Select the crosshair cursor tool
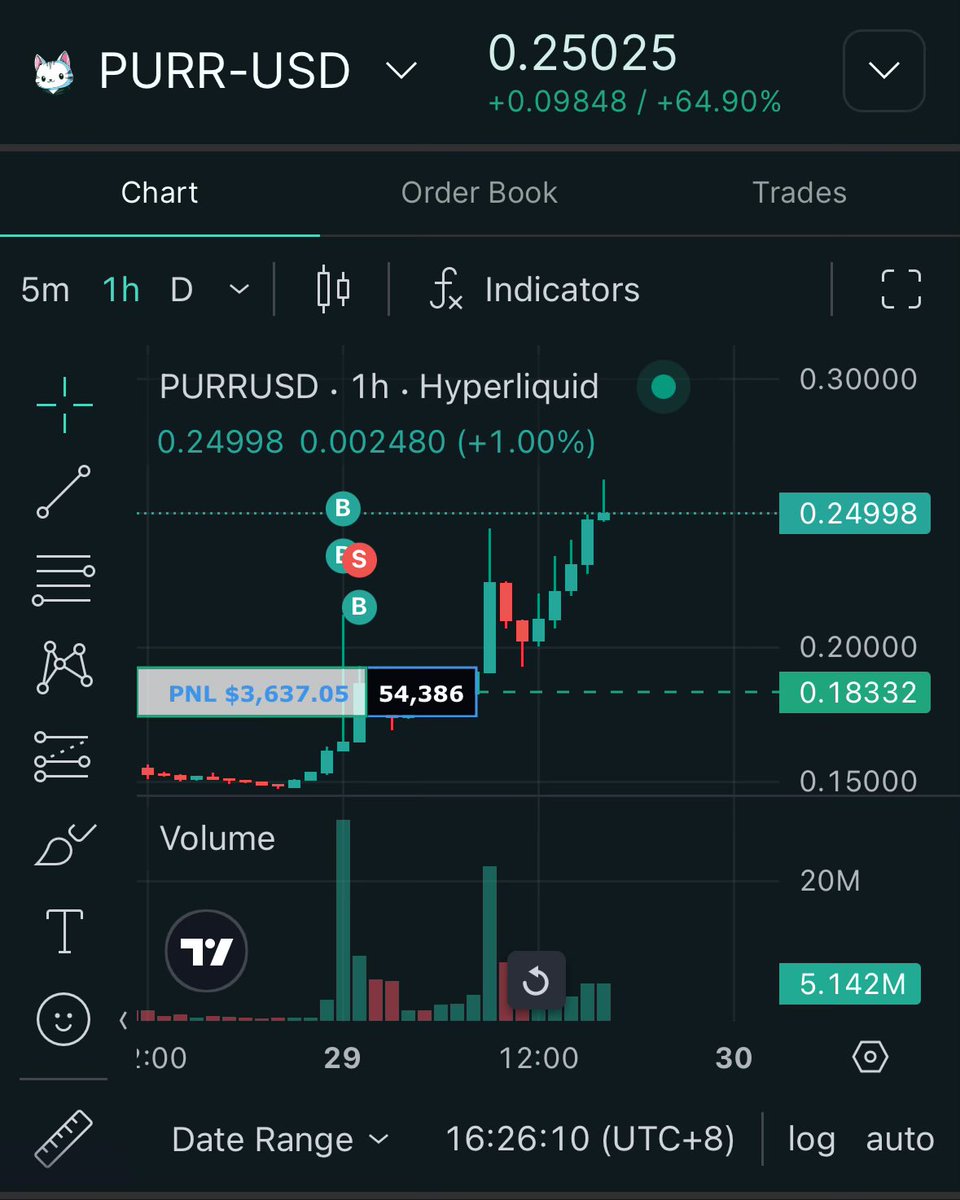Viewport: 960px width, 1200px height. 65,405
